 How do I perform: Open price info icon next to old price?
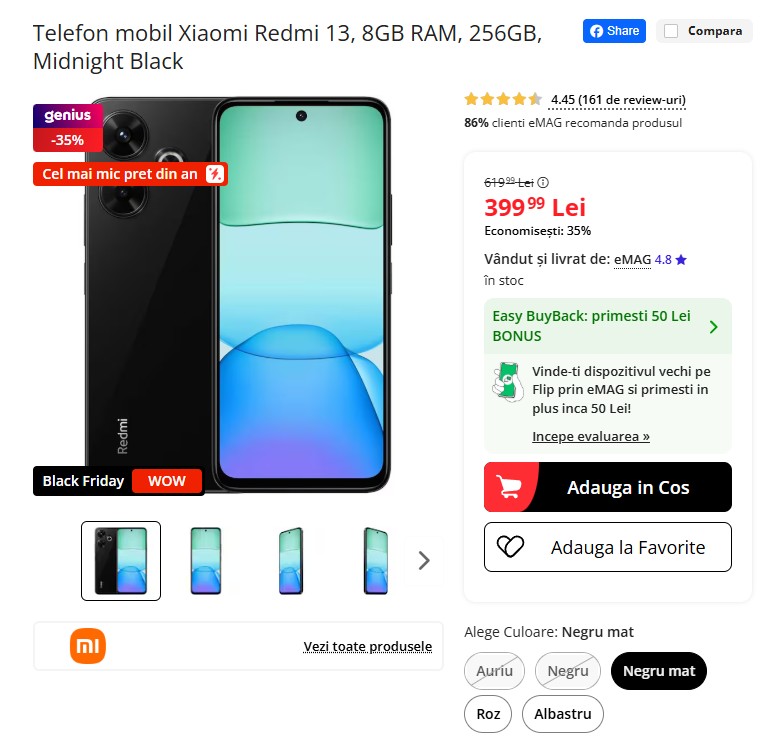(x=543, y=183)
